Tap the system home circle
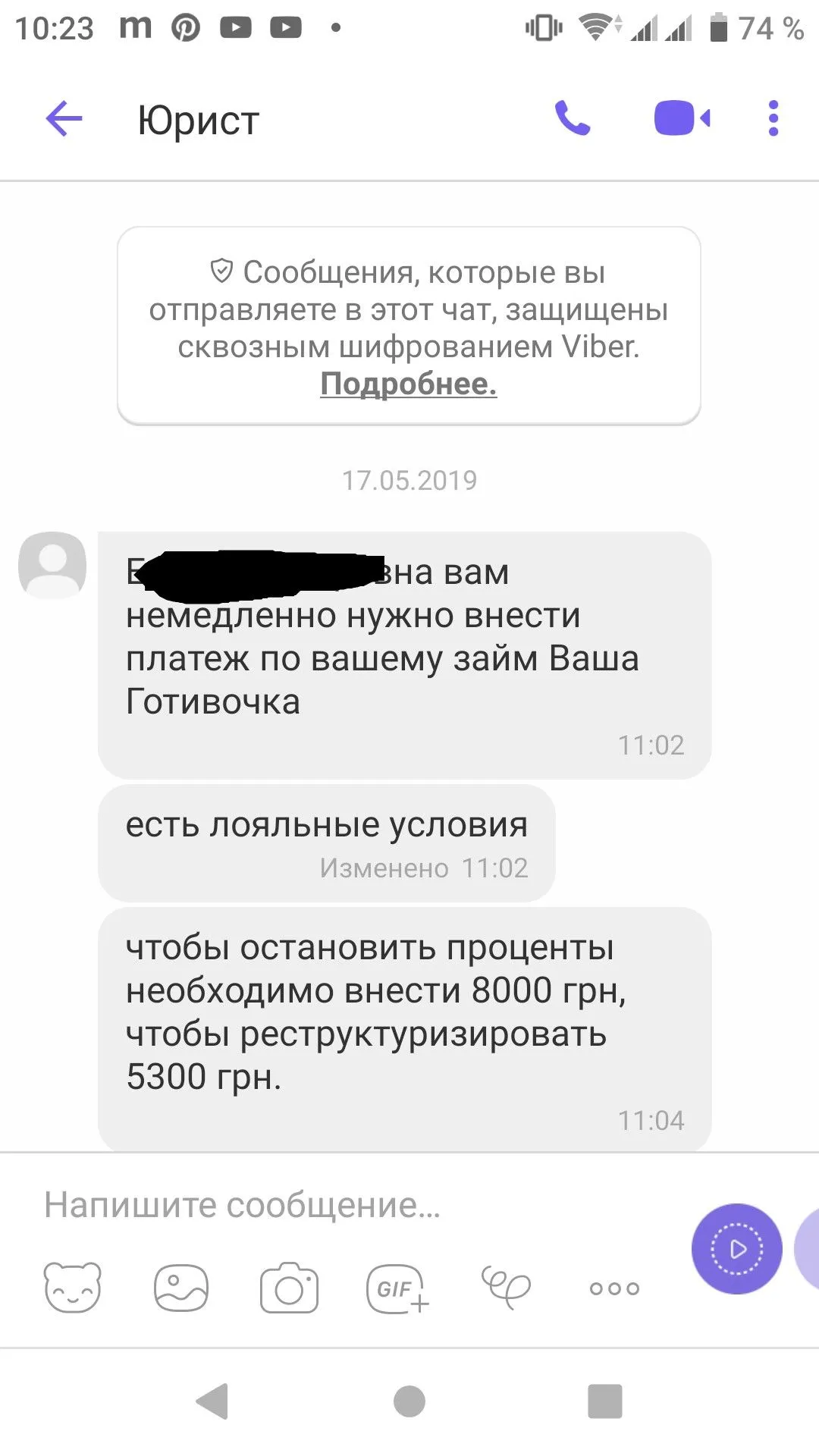Viewport: 819px width, 1456px height. [x=409, y=1401]
